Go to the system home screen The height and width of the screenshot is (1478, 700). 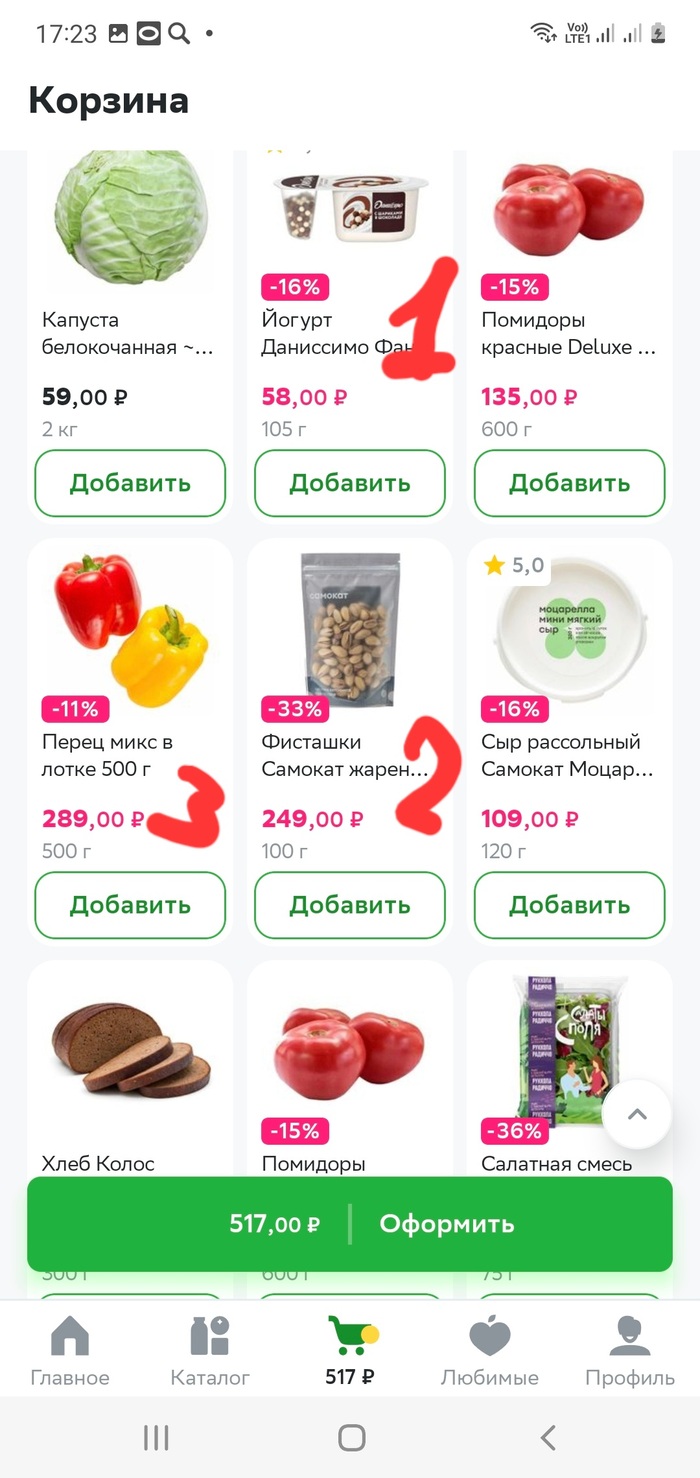click(351, 1438)
